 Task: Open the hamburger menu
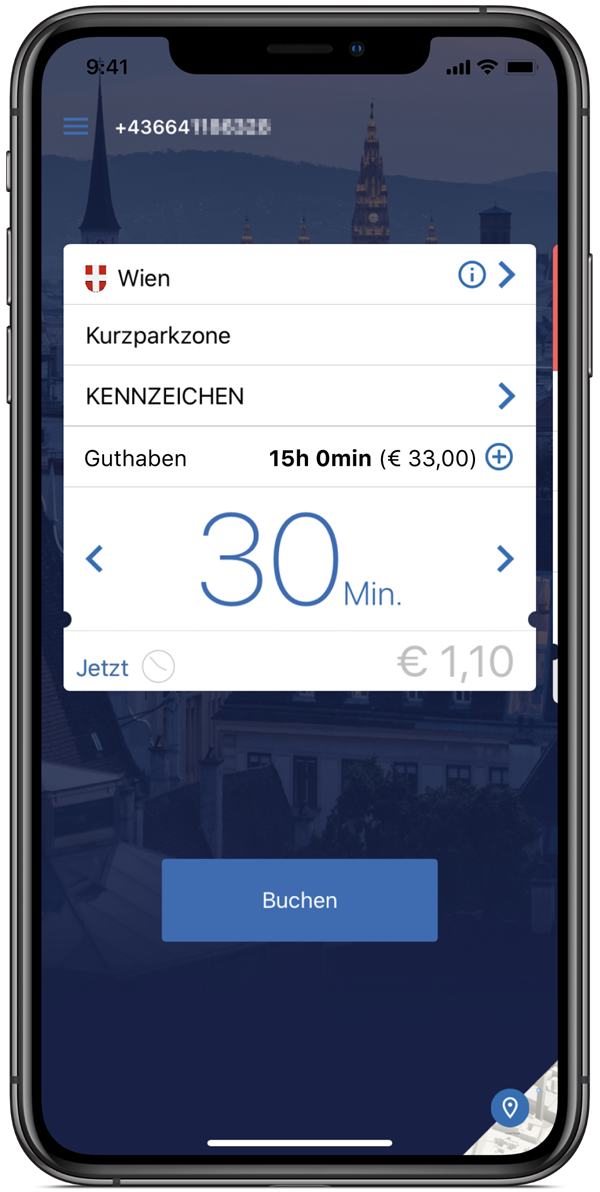point(76,127)
